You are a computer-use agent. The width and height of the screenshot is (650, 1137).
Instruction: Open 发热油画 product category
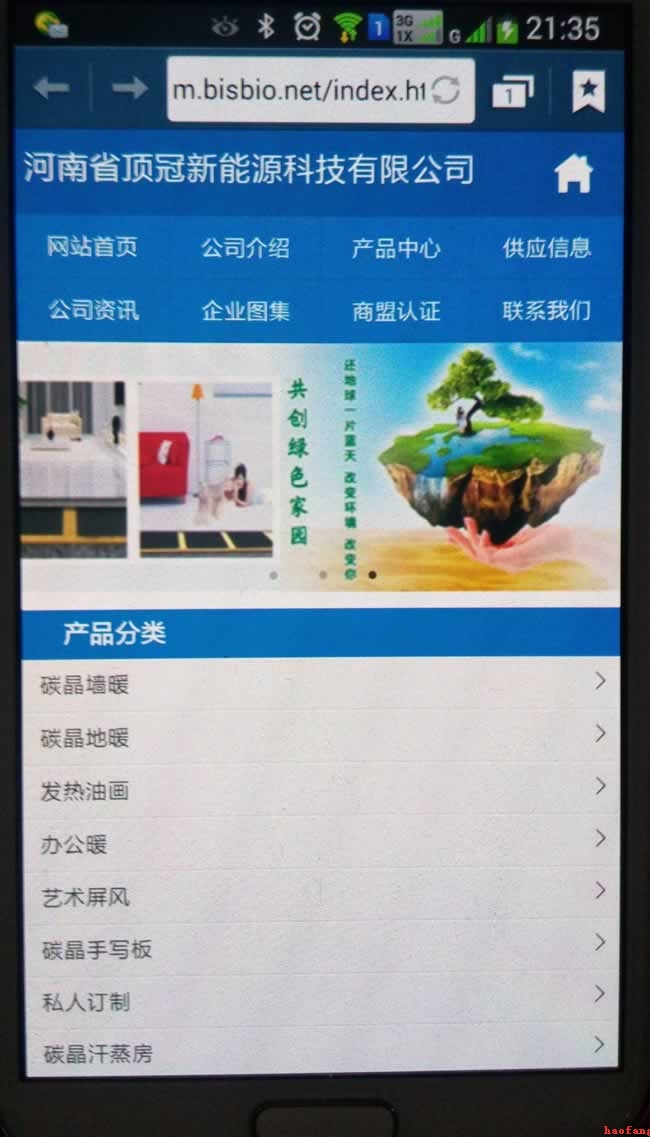[x=320, y=791]
